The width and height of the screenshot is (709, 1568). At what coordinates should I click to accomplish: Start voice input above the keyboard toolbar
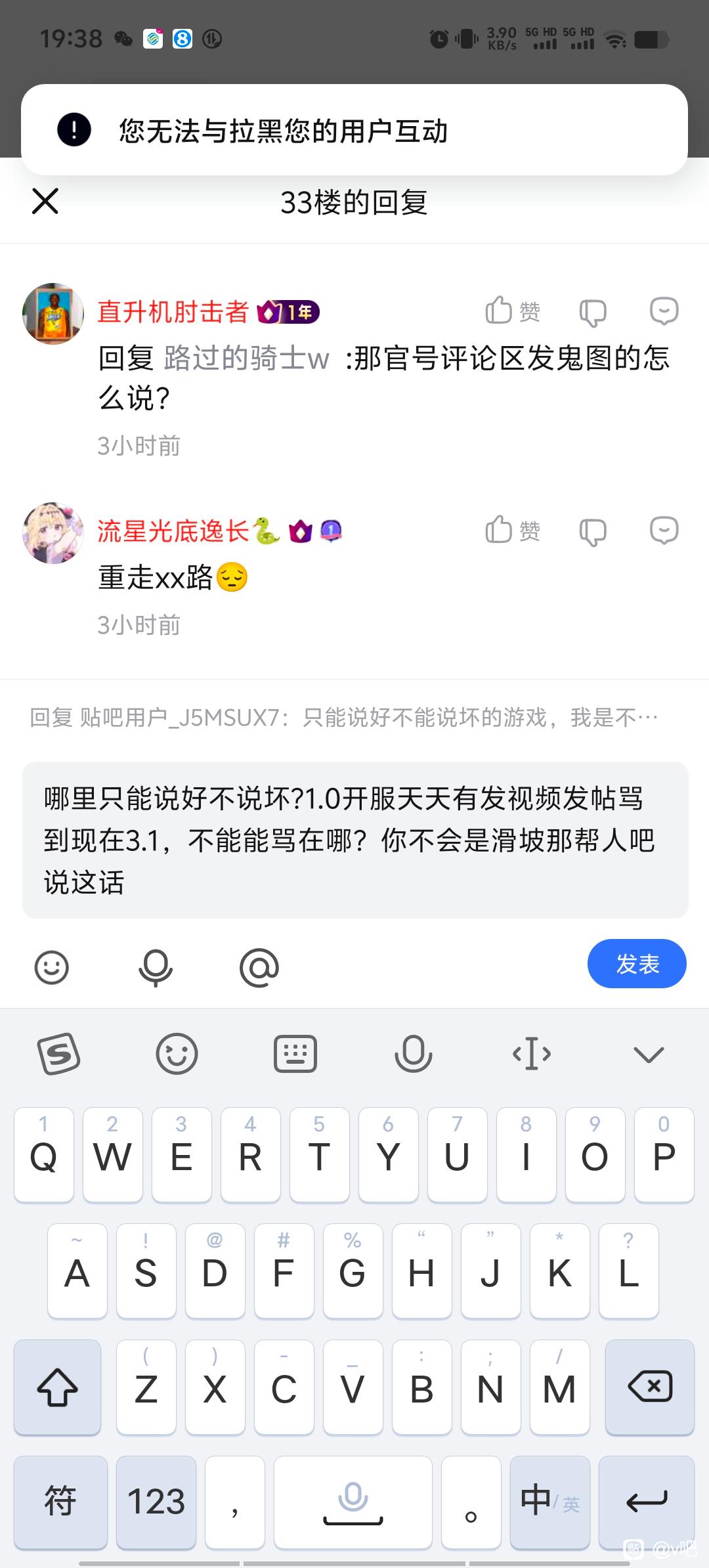pyautogui.click(x=156, y=967)
